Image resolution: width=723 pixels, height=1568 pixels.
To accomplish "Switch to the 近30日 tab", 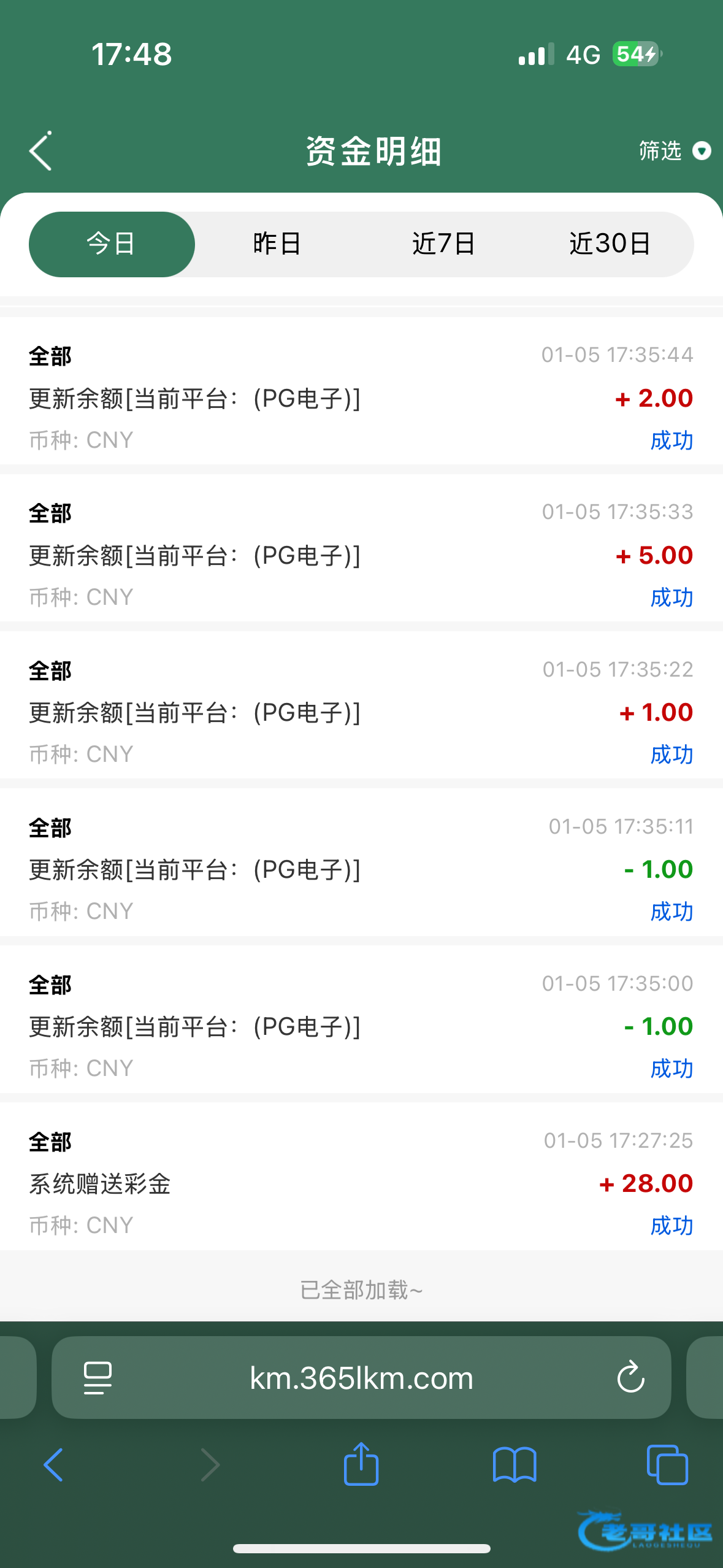I will pos(610,244).
